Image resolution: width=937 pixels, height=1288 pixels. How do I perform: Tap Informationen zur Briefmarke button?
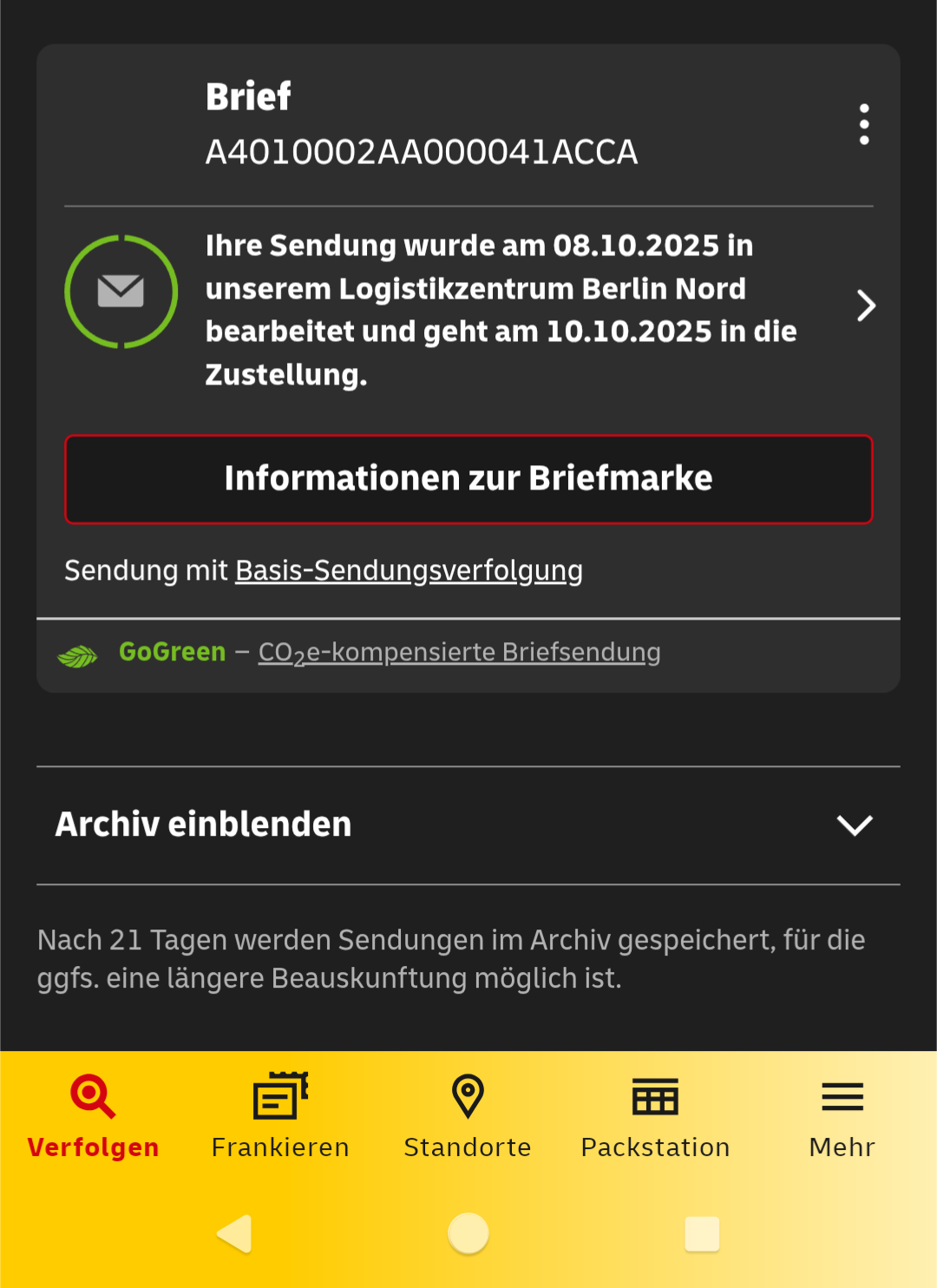click(x=468, y=479)
